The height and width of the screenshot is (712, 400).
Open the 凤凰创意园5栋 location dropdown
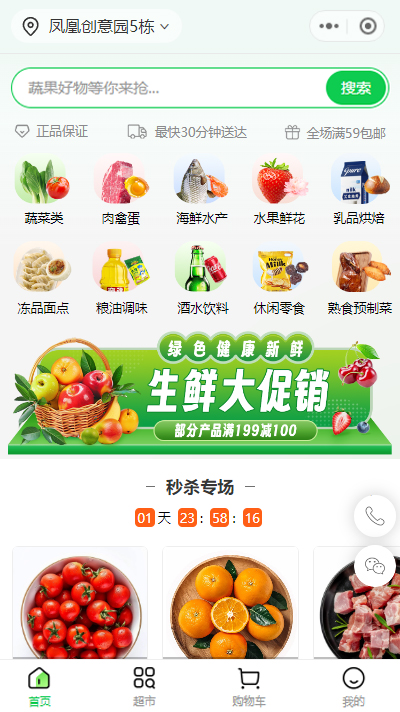[96, 26]
